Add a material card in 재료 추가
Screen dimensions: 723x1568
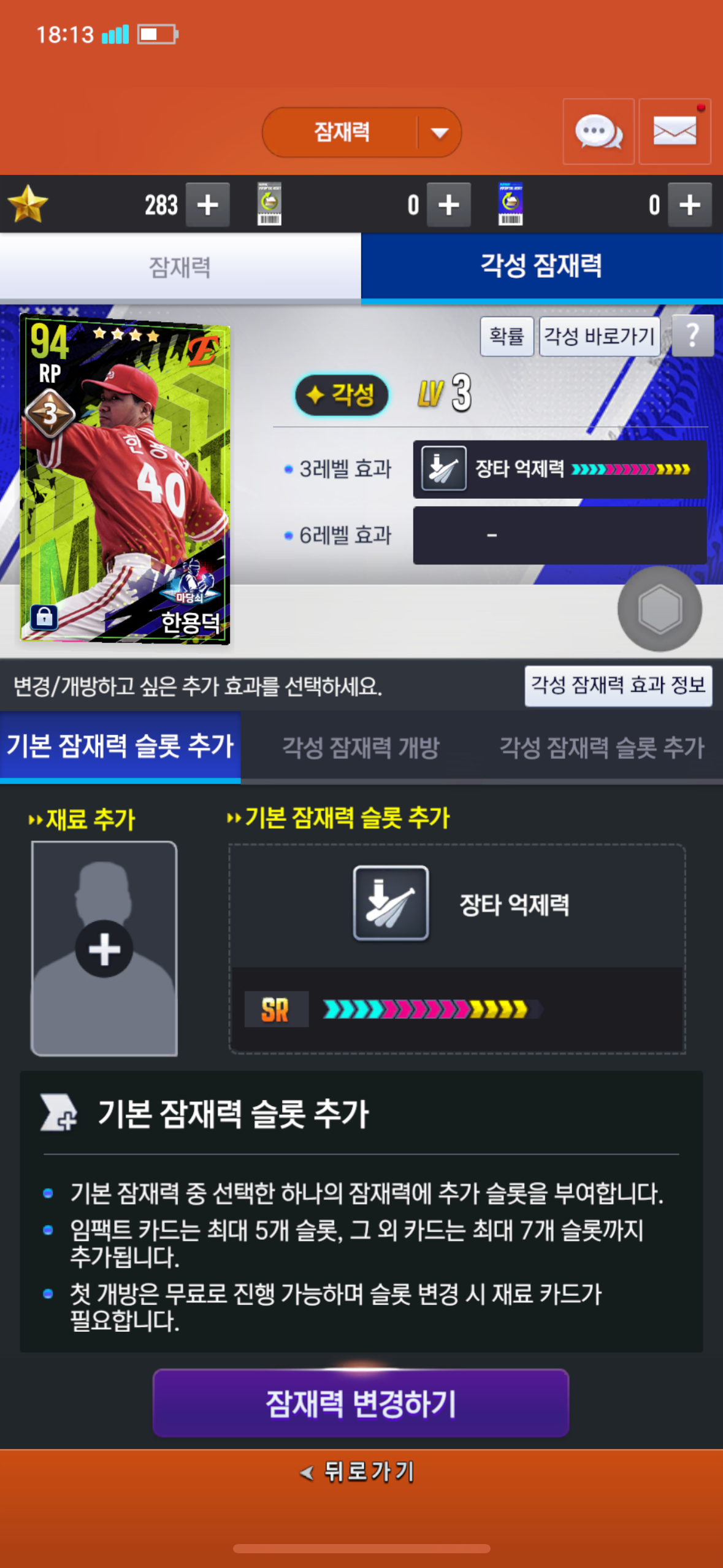click(x=104, y=948)
